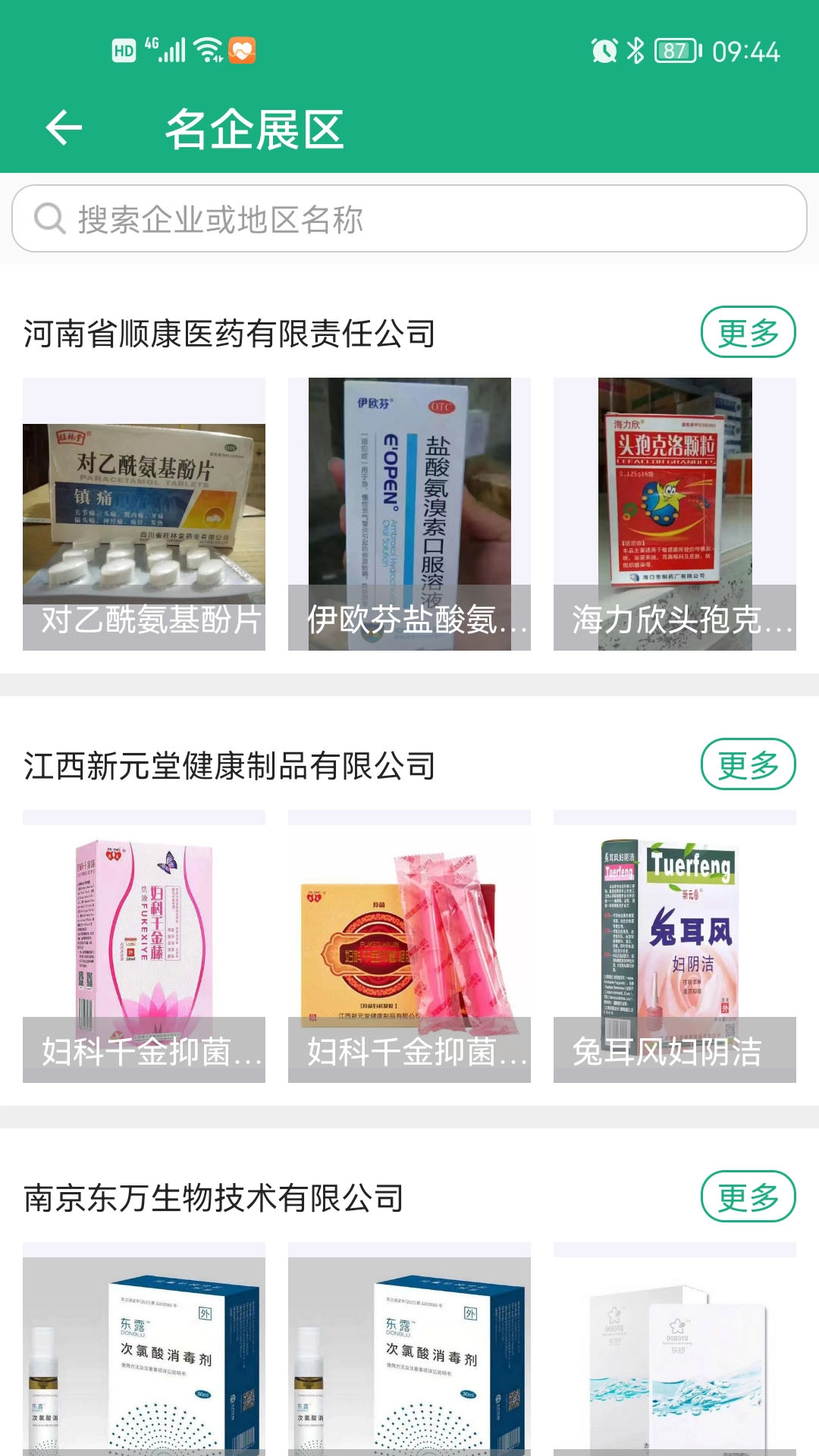Tap the Bluetooth icon in status bar
The height and width of the screenshot is (1456, 819).
pos(634,51)
